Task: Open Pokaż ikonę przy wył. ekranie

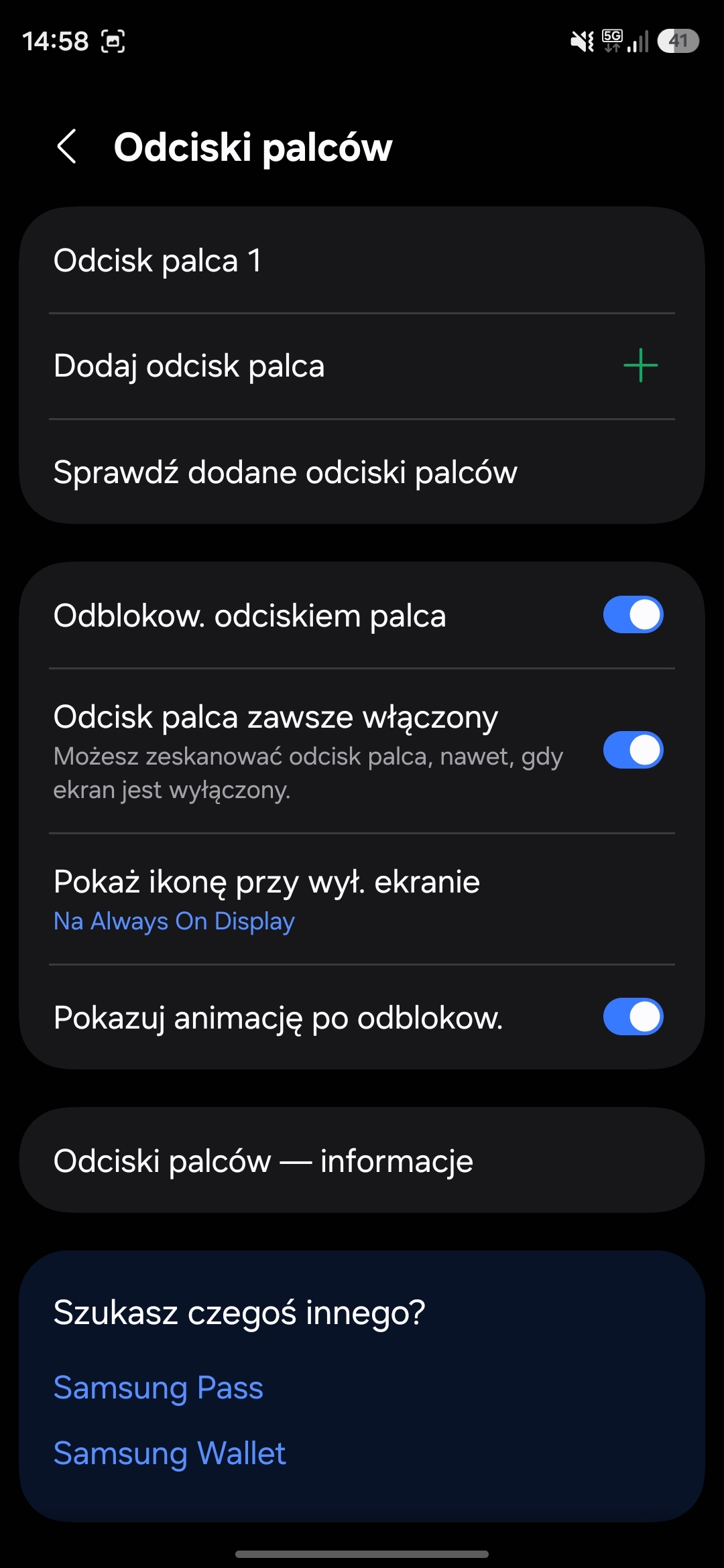Action: pos(362,899)
